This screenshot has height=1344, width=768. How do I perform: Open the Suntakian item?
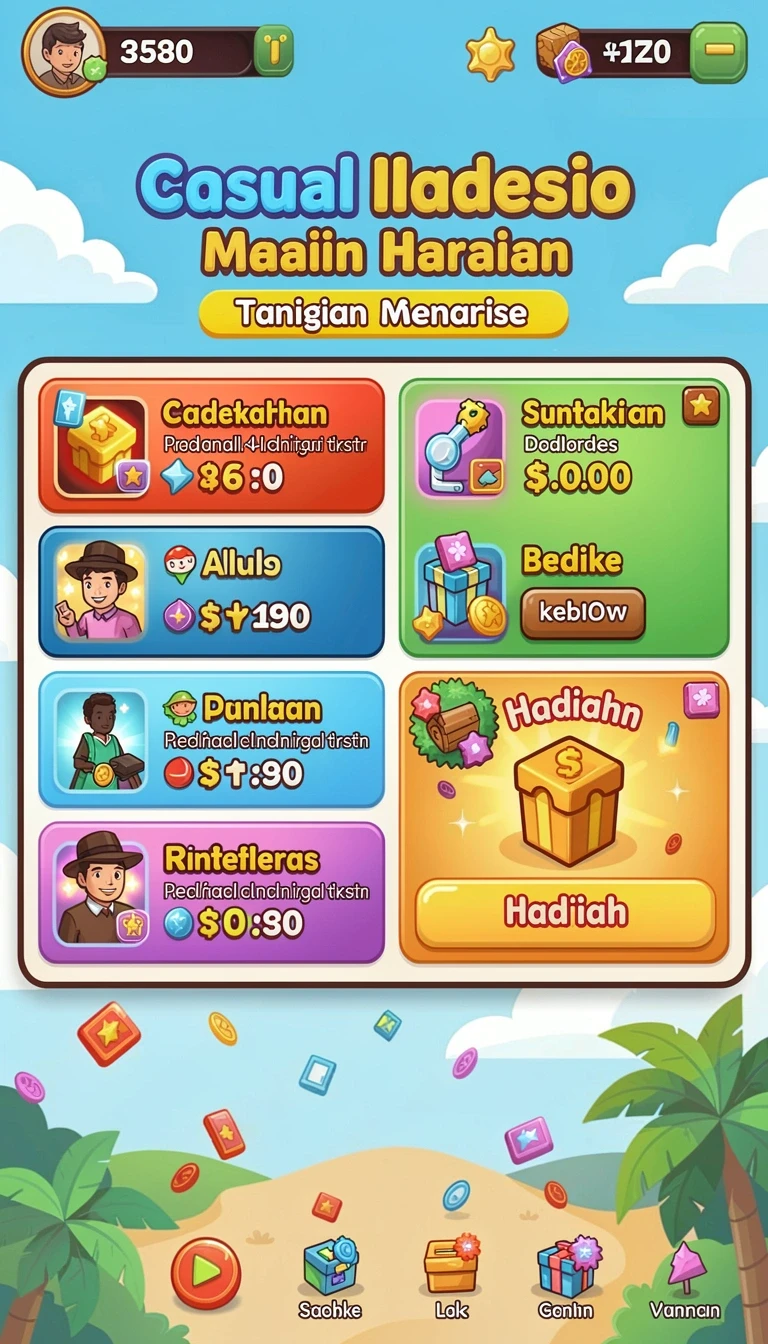pos(563,447)
